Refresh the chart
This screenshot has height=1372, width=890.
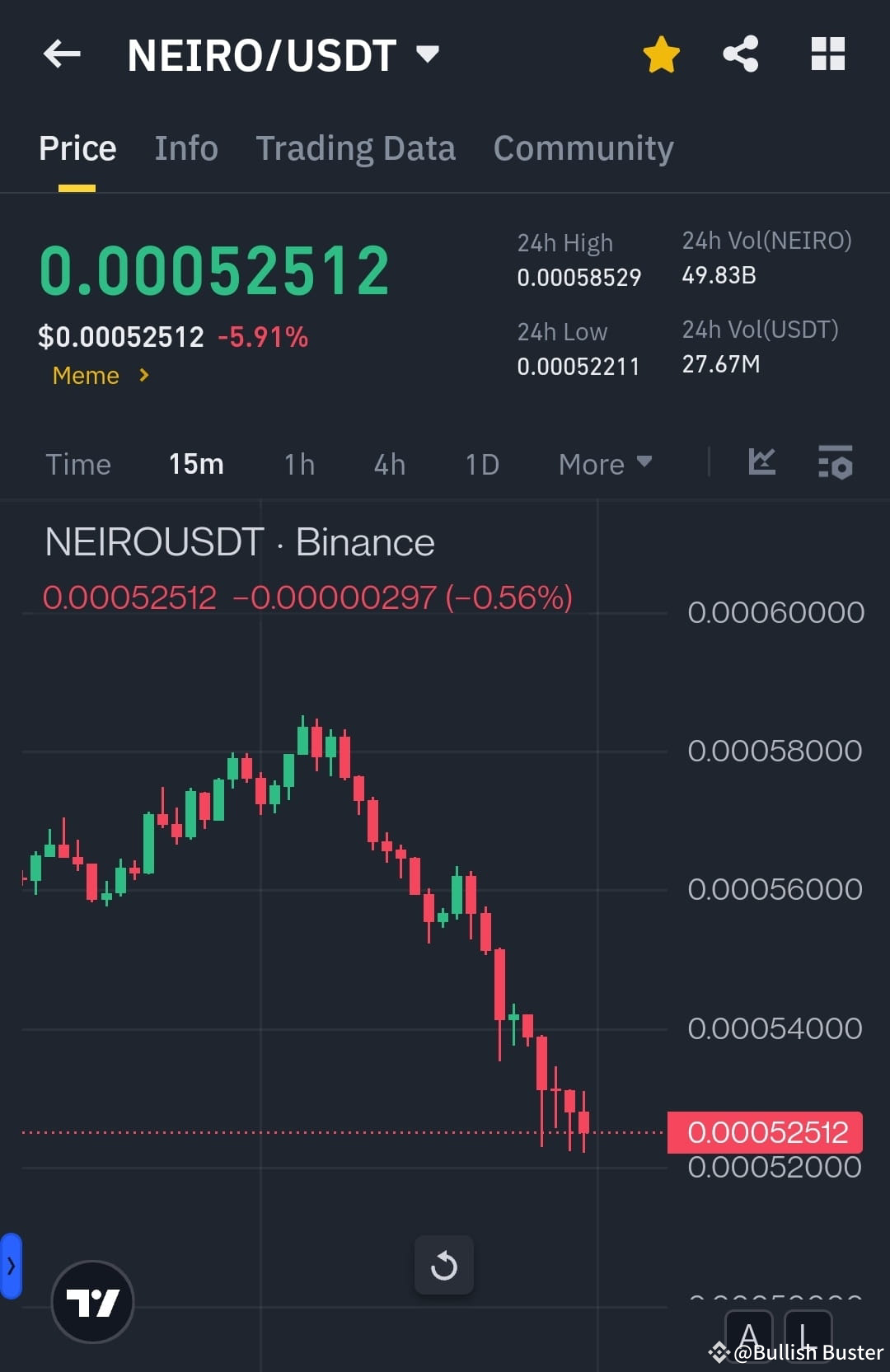(x=444, y=1266)
